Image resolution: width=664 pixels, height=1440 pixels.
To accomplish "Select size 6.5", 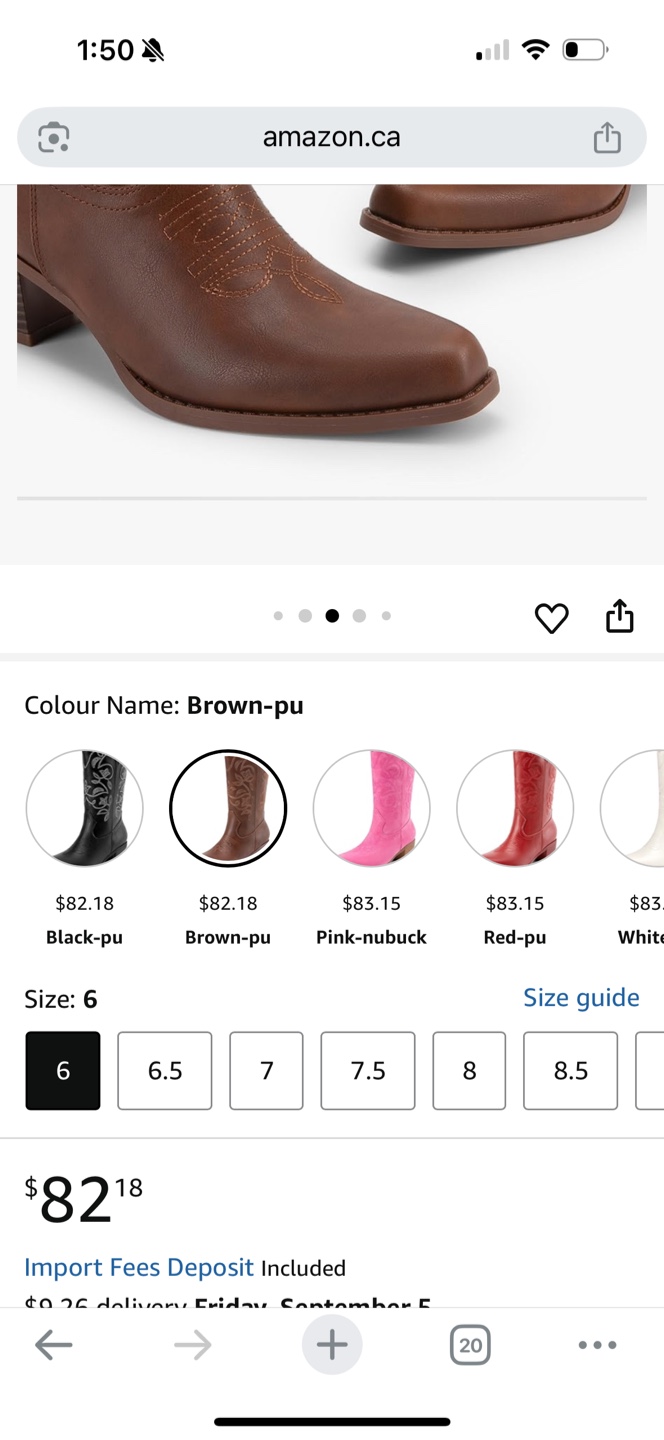I will coord(165,1071).
